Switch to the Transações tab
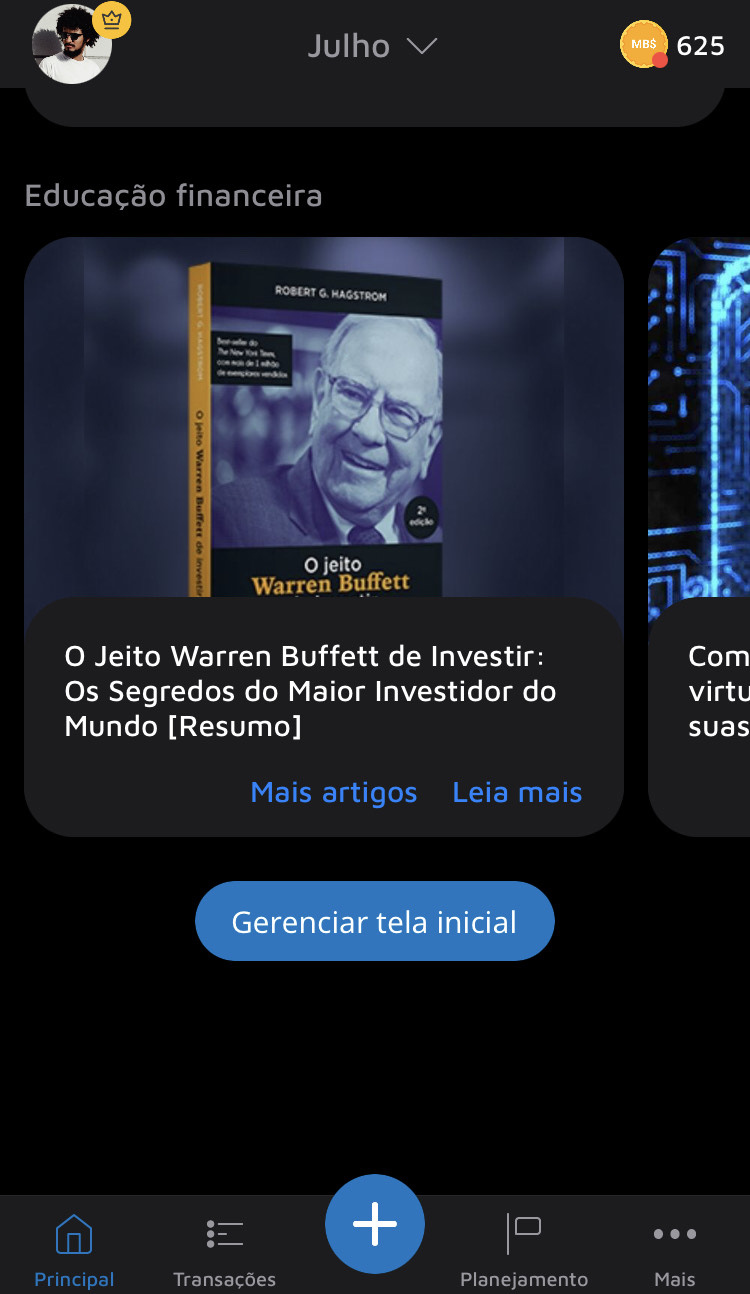Screen dimensions: 750x1294 224,1249
